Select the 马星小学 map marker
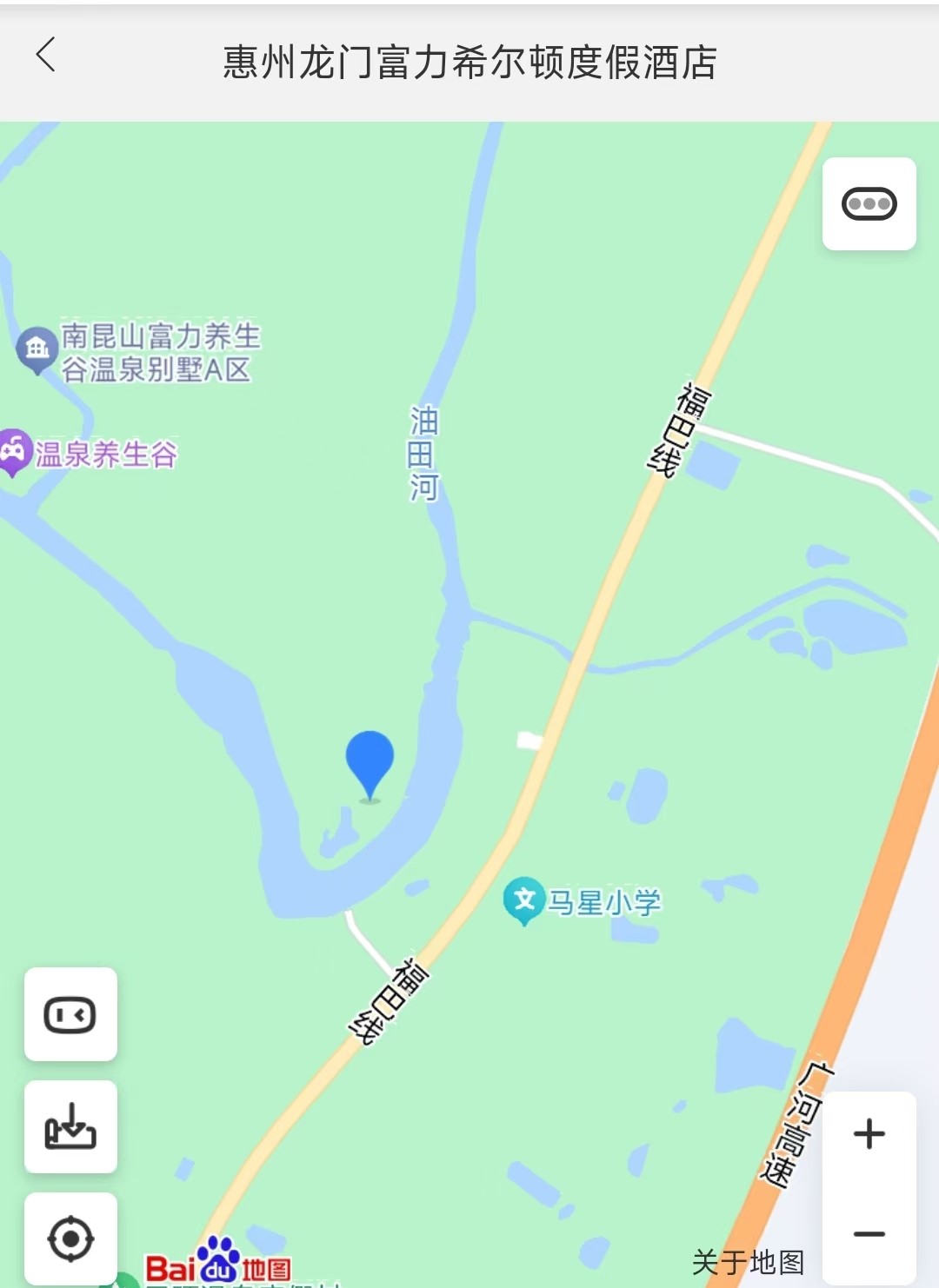 click(x=524, y=900)
